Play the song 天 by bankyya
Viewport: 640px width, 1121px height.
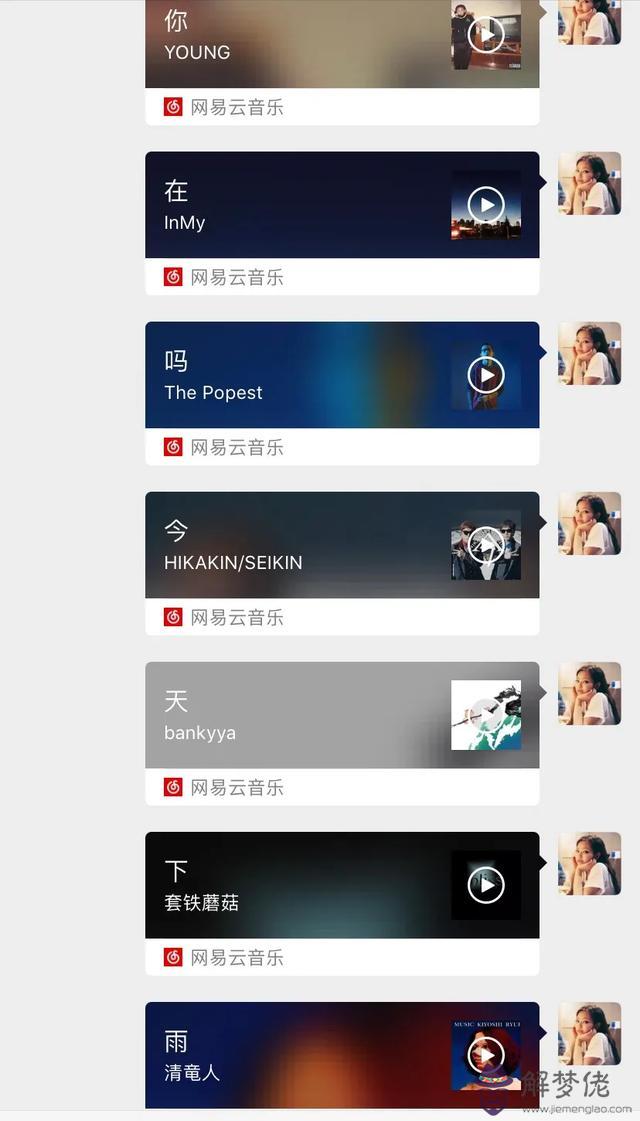(486, 715)
